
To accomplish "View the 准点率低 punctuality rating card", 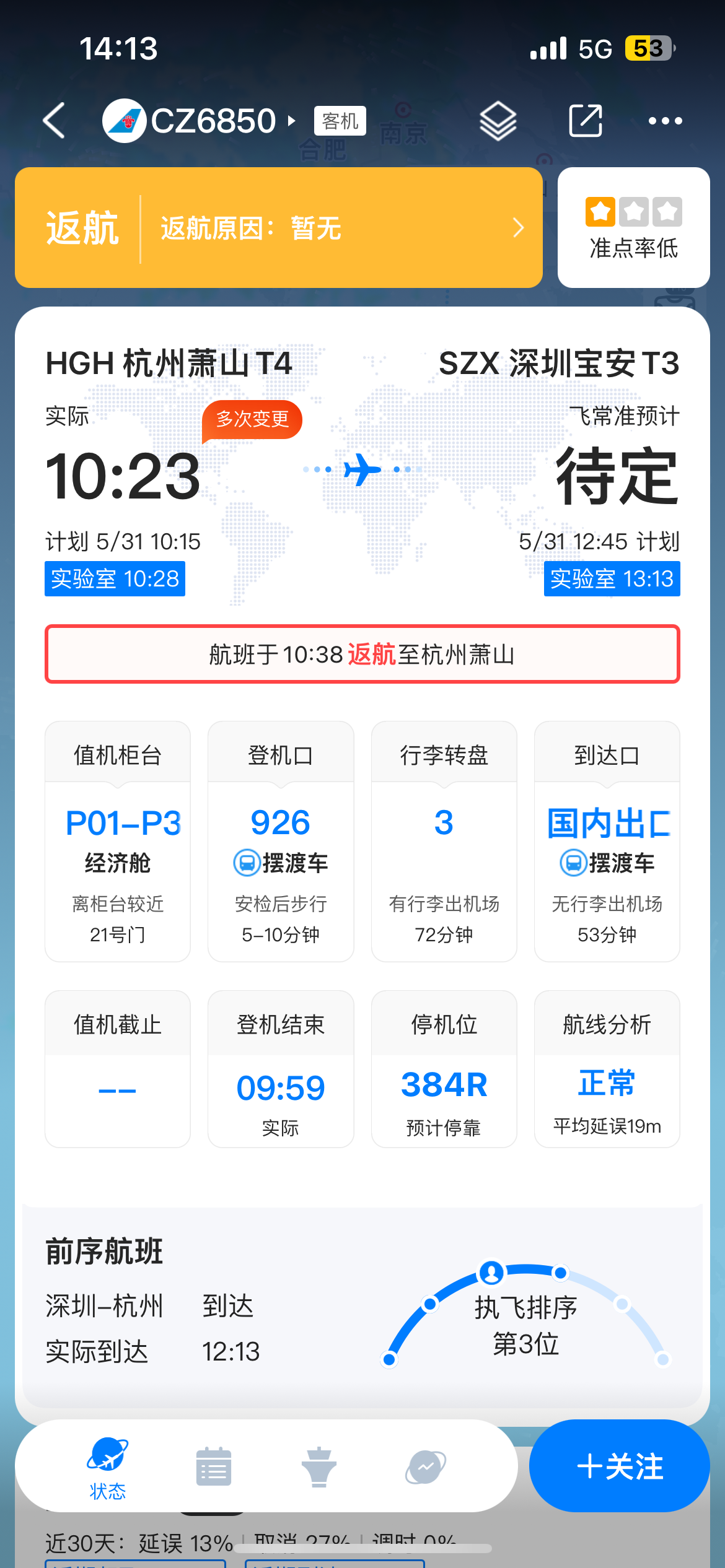I will tap(633, 228).
